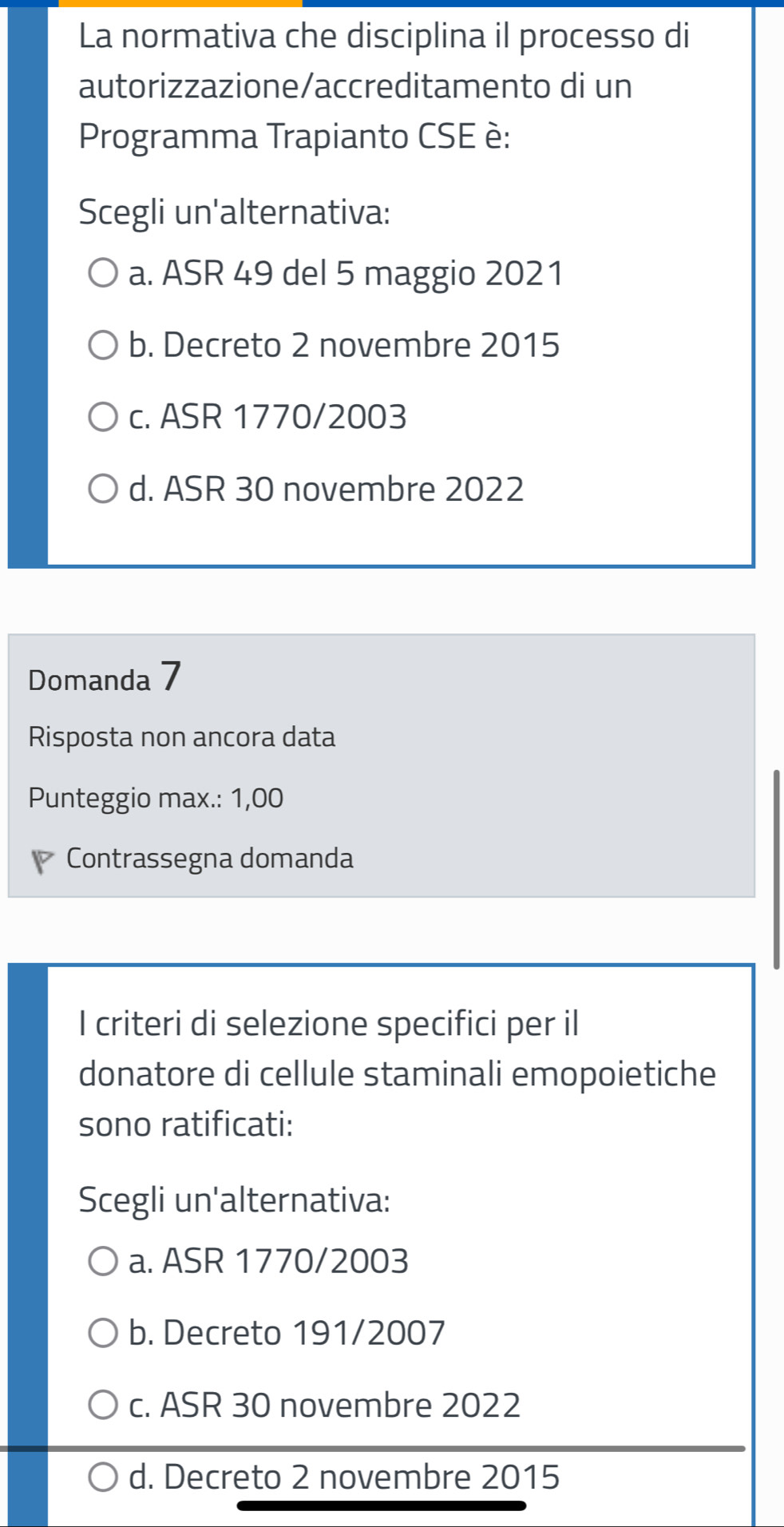Choose b. Decreto 2 novembre 2015 in first question
Screen dimensions: 784x1527
[102, 346]
